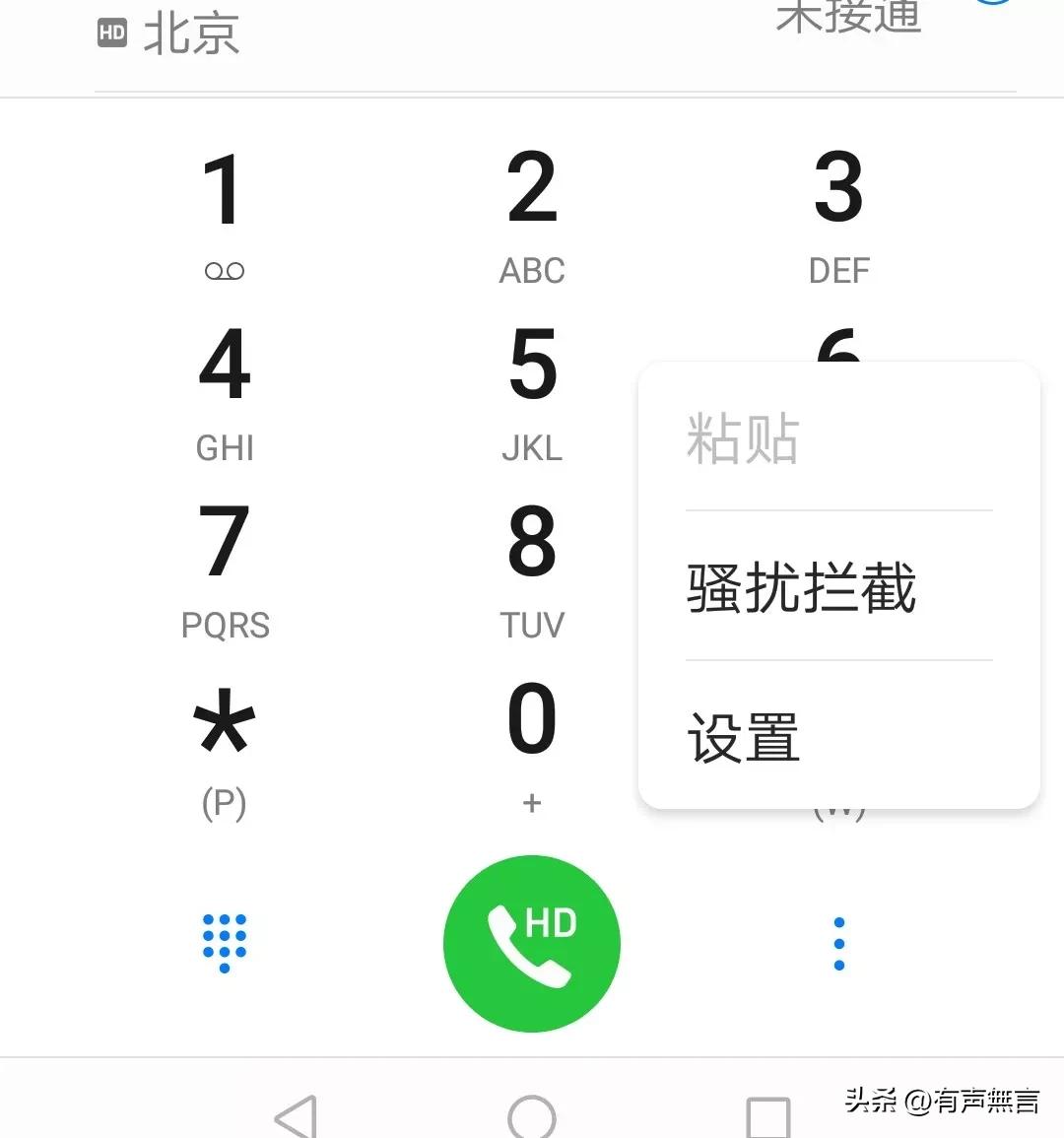This screenshot has height=1138, width=1064.
Task: Enter digit 0 on the dialpad
Action: click(532, 746)
